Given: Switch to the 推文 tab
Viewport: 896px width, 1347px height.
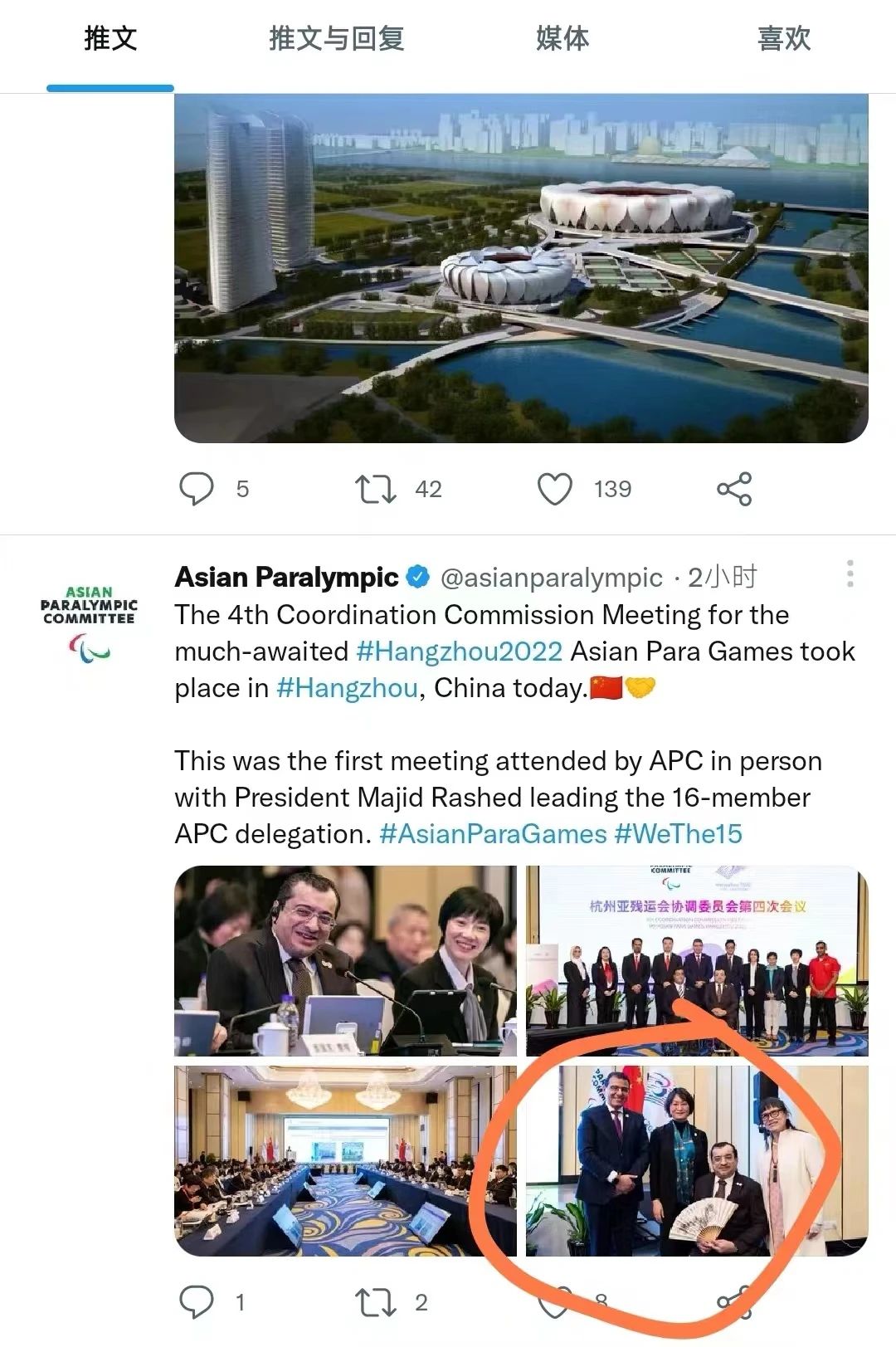Looking at the screenshot, I should click(110, 39).
